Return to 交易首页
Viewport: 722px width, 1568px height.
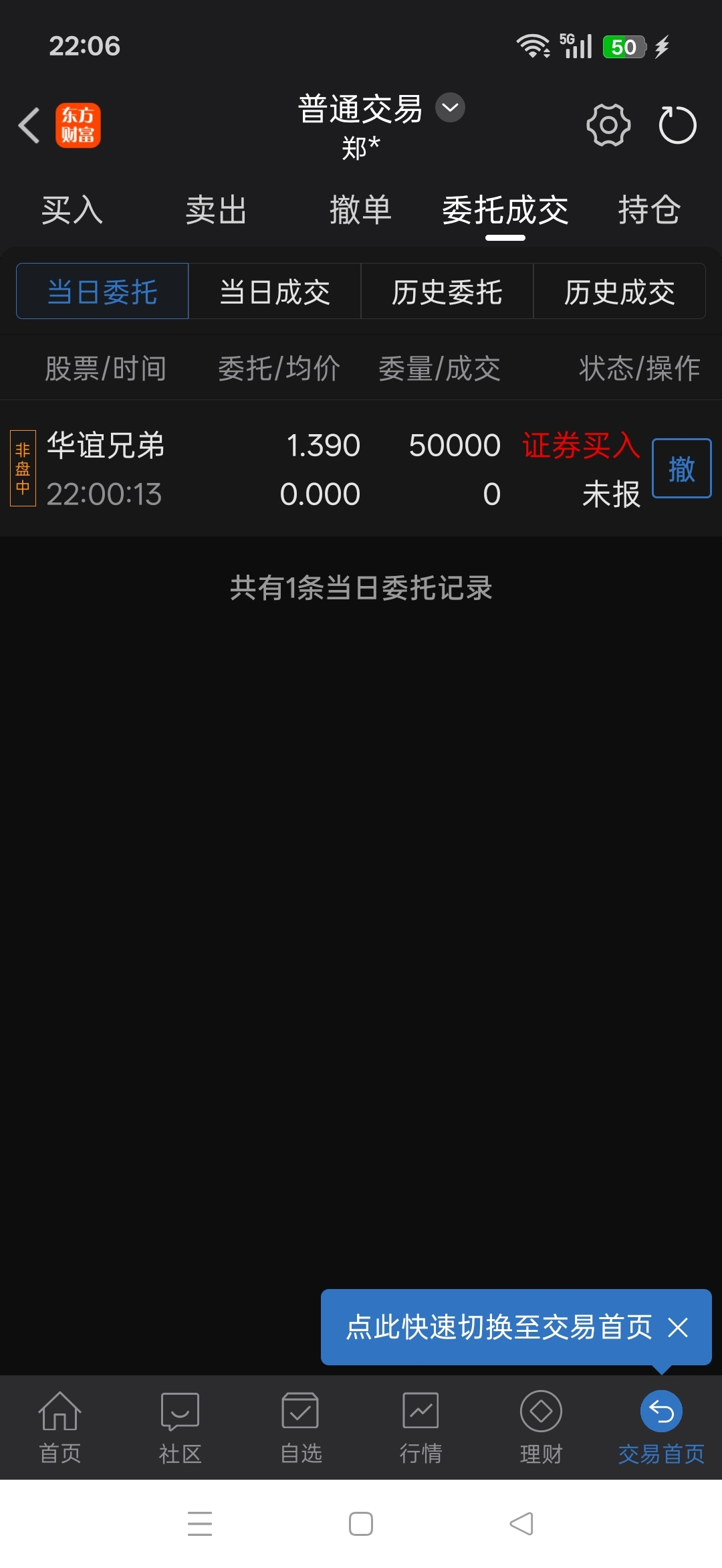(x=661, y=1428)
